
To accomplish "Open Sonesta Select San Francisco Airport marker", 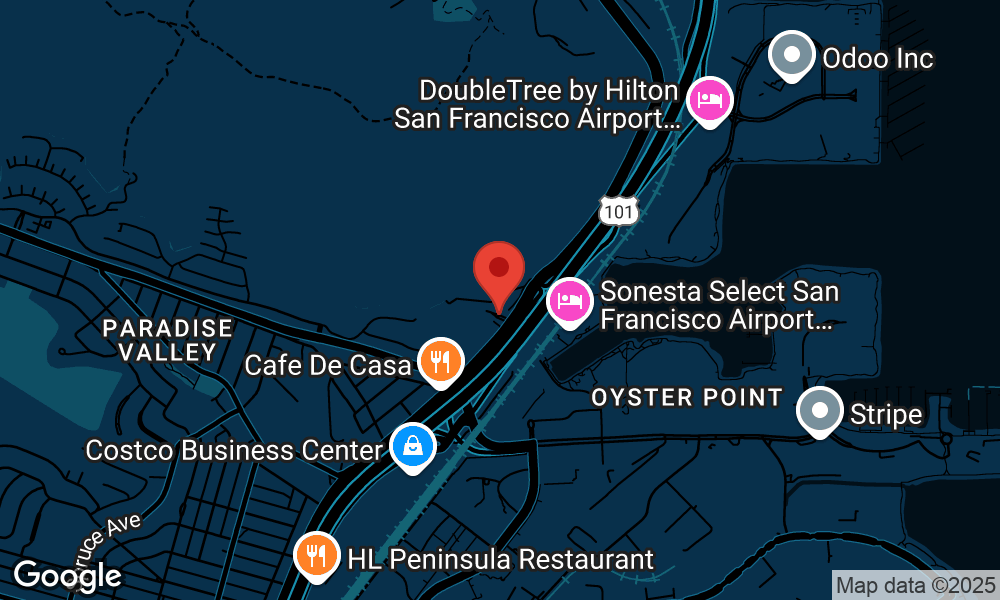I will (x=569, y=300).
